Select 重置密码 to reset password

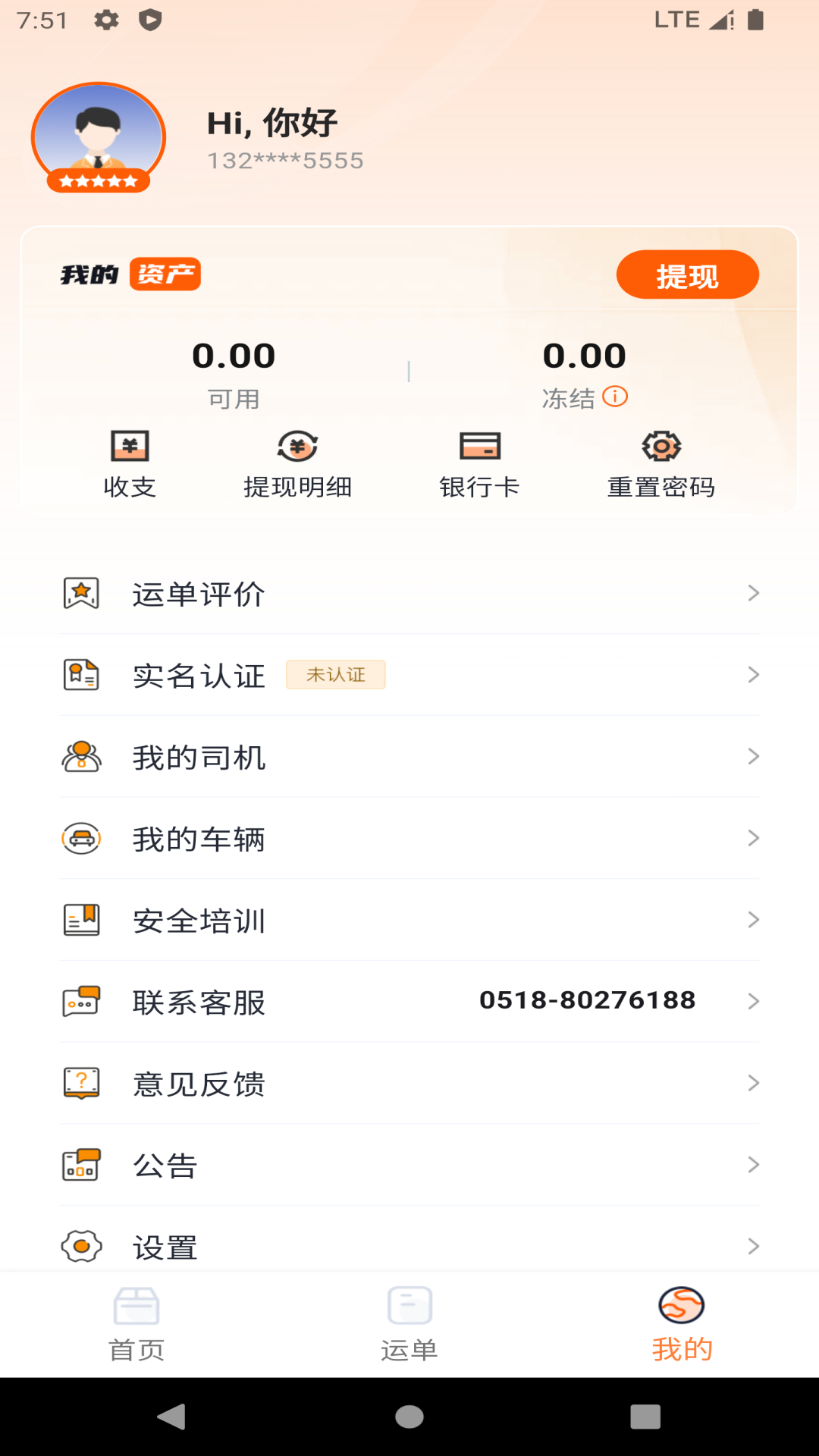[661, 464]
